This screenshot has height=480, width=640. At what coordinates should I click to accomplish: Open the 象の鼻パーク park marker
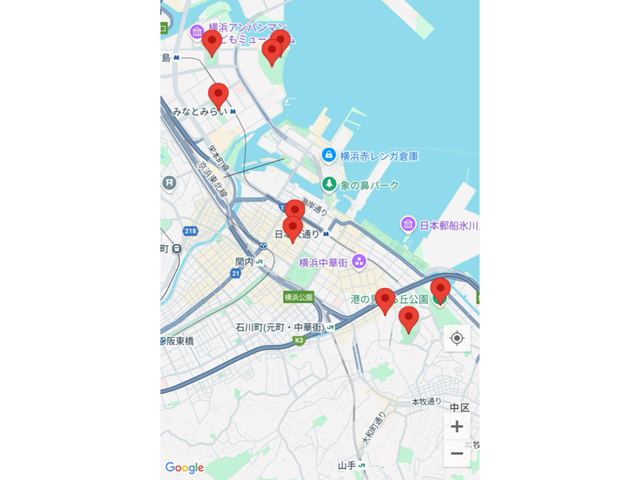[x=329, y=185]
